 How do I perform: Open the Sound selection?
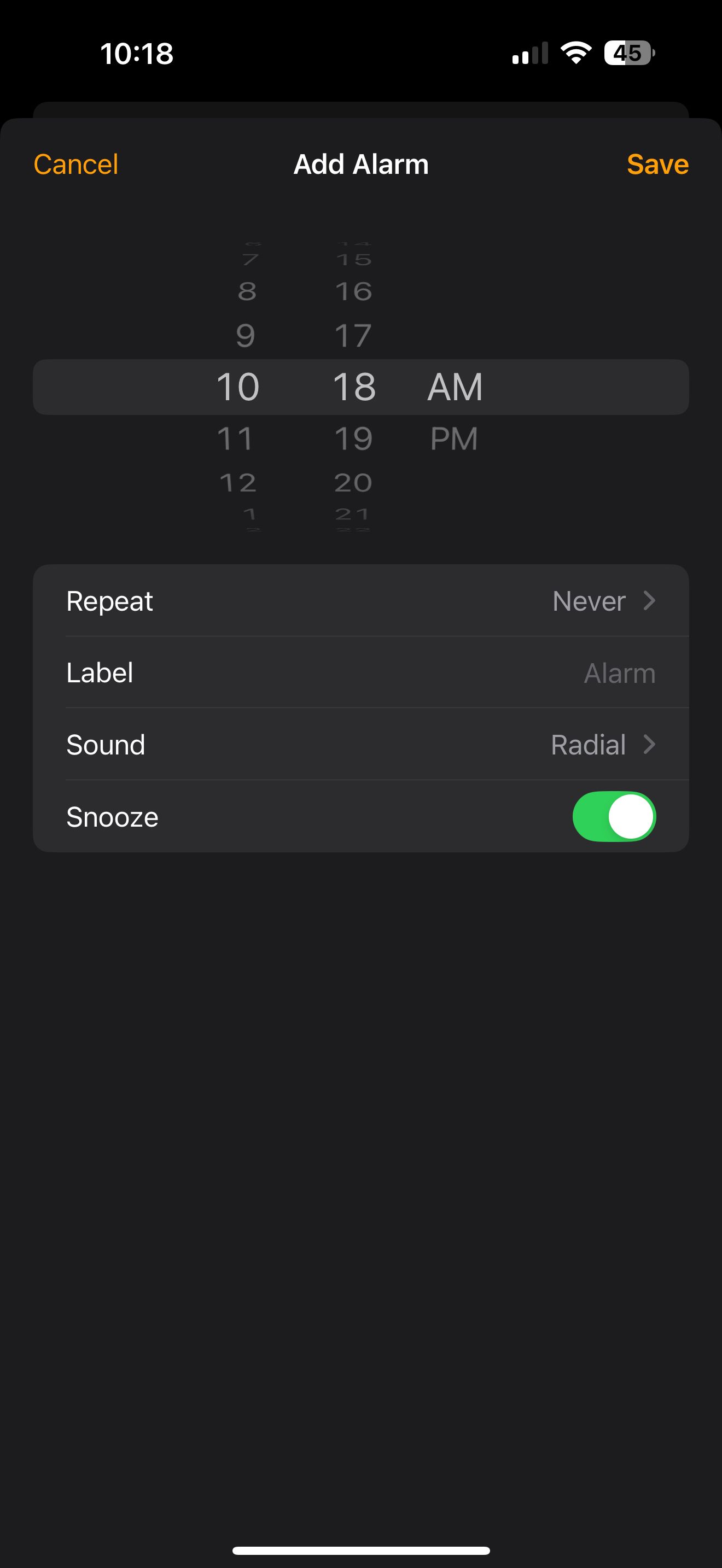coord(360,745)
